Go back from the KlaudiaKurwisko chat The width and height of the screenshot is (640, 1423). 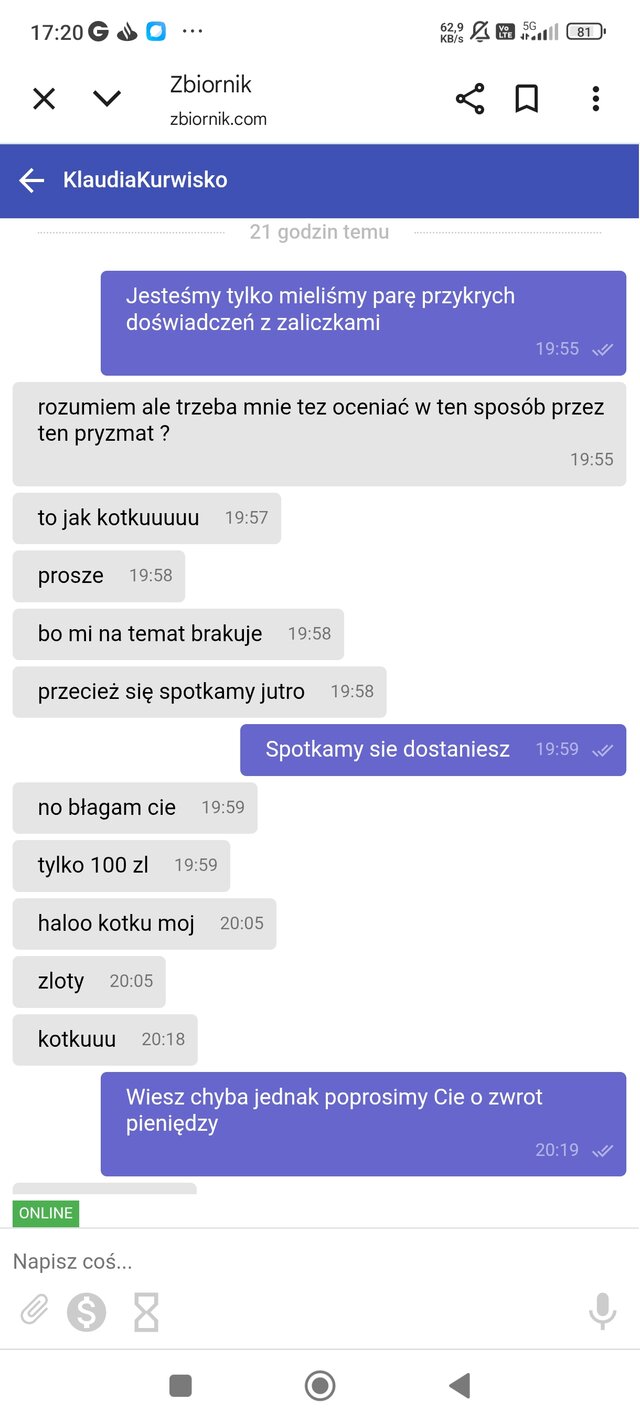(x=32, y=180)
